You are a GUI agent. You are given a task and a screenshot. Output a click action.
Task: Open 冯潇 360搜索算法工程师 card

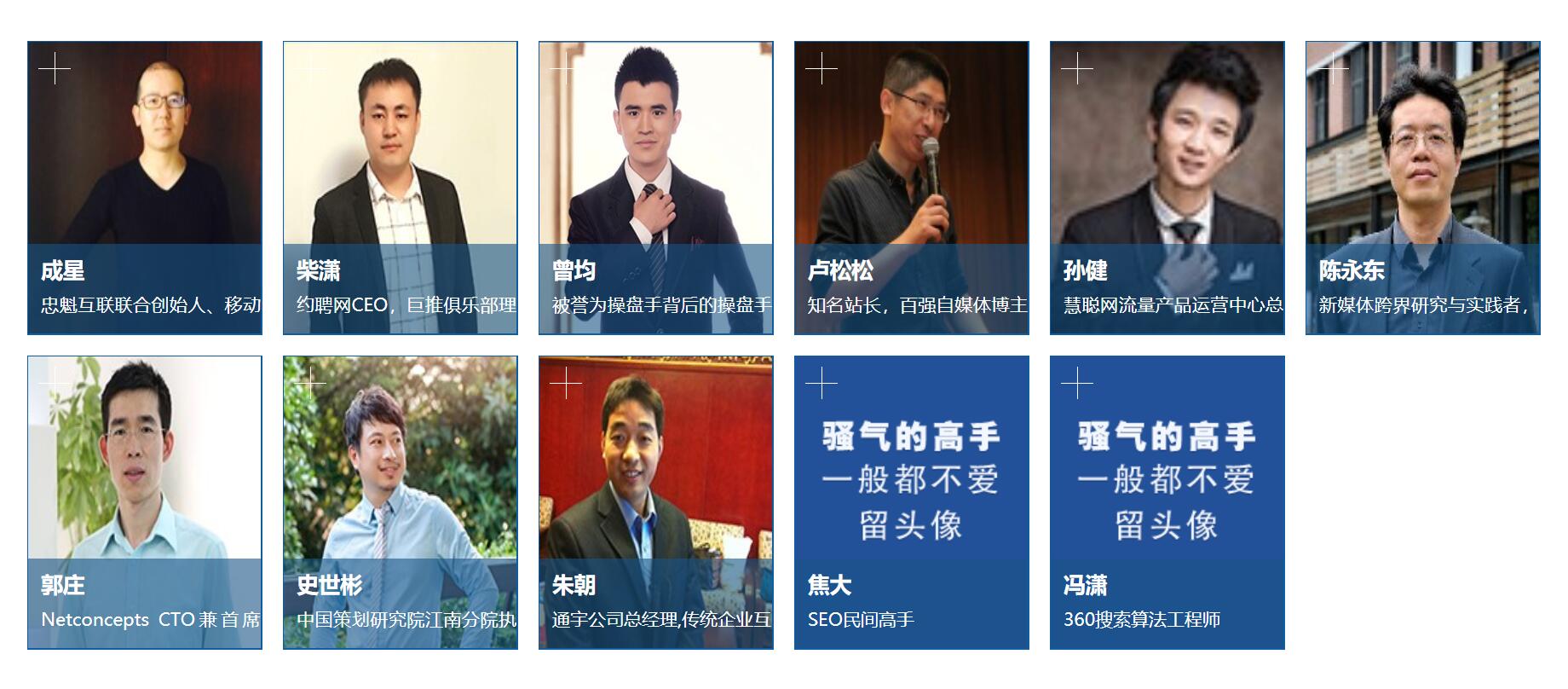pos(1167,502)
